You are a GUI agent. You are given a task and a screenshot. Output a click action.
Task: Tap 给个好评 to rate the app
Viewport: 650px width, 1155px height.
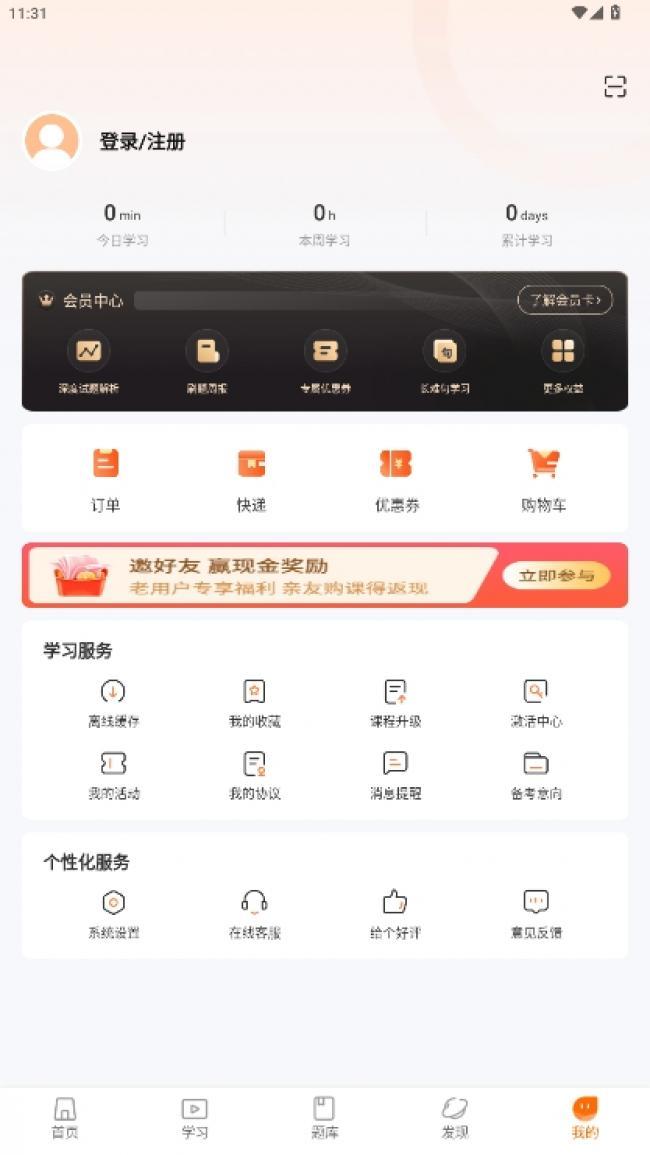(x=395, y=914)
